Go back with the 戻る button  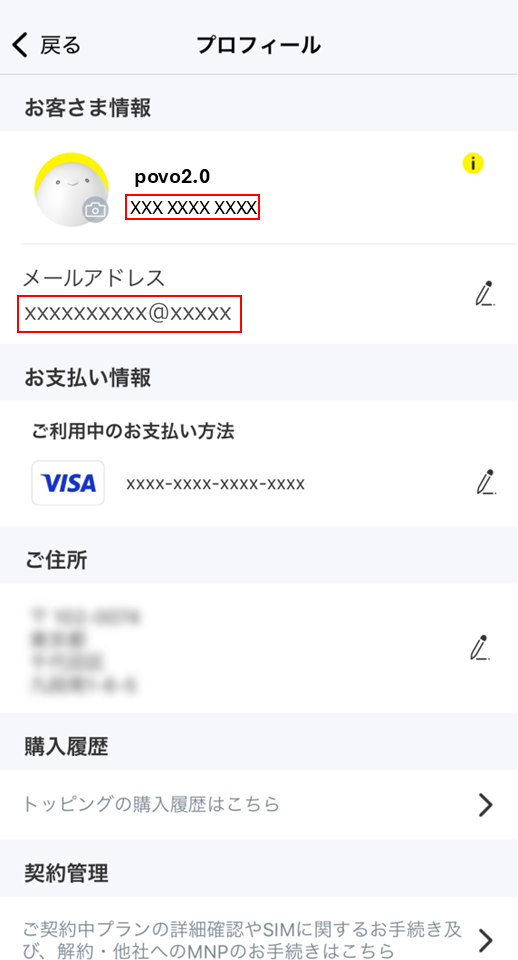[x=47, y=45]
